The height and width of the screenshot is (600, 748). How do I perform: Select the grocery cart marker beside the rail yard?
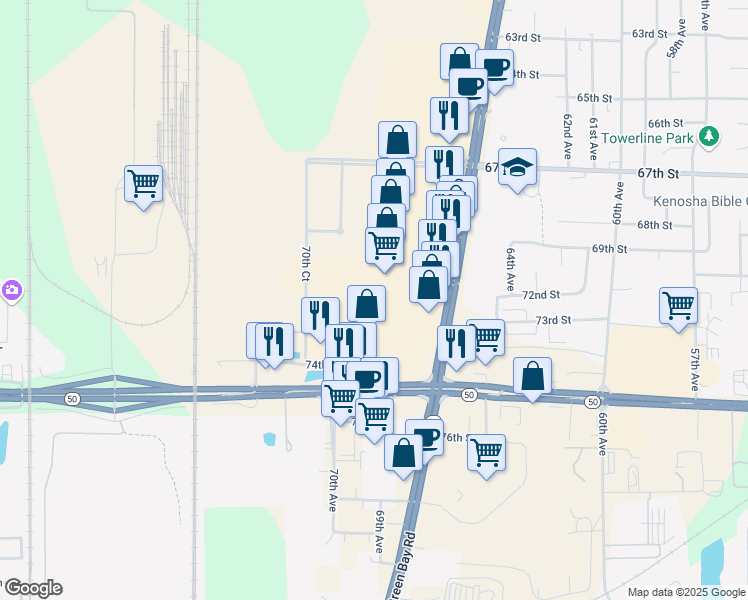[x=144, y=184]
